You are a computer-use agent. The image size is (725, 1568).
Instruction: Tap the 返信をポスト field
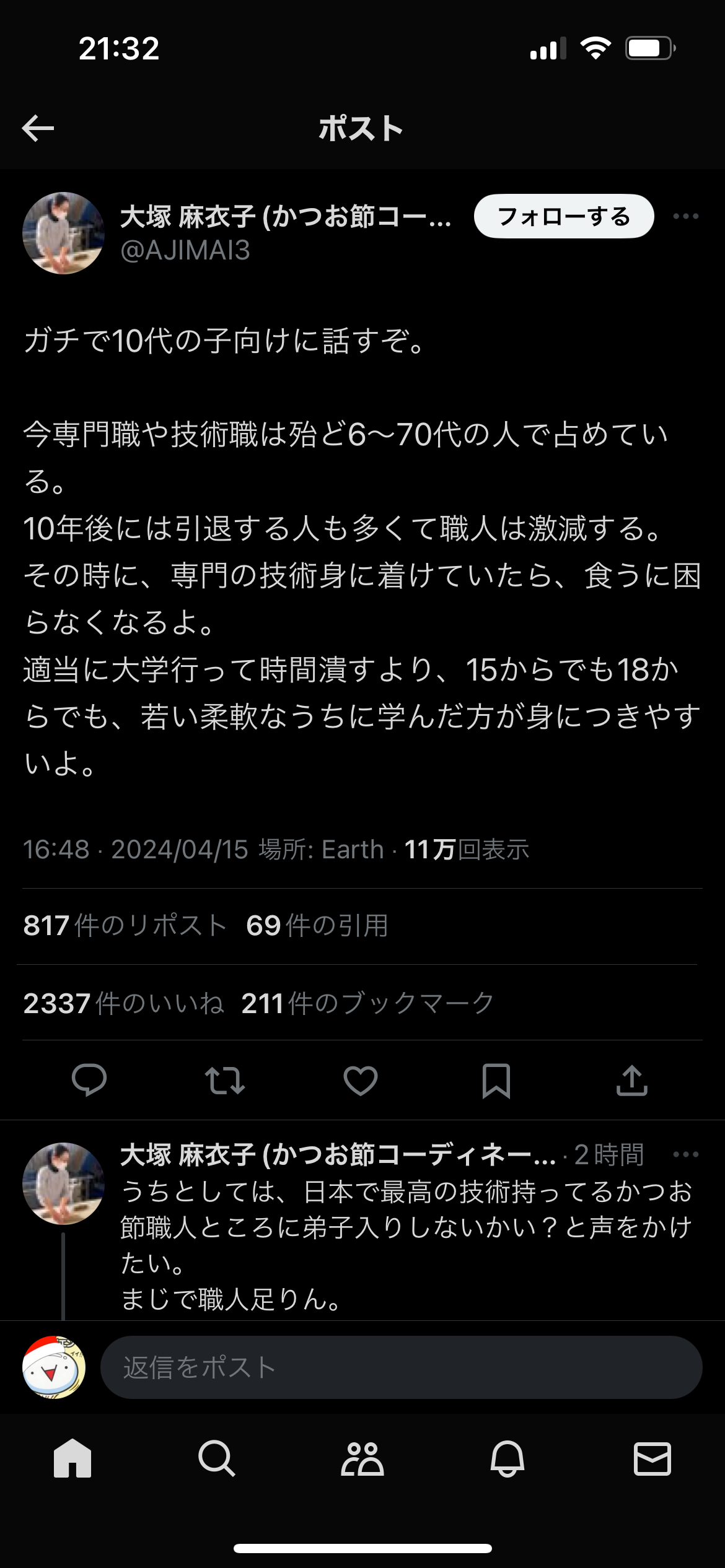[401, 1367]
